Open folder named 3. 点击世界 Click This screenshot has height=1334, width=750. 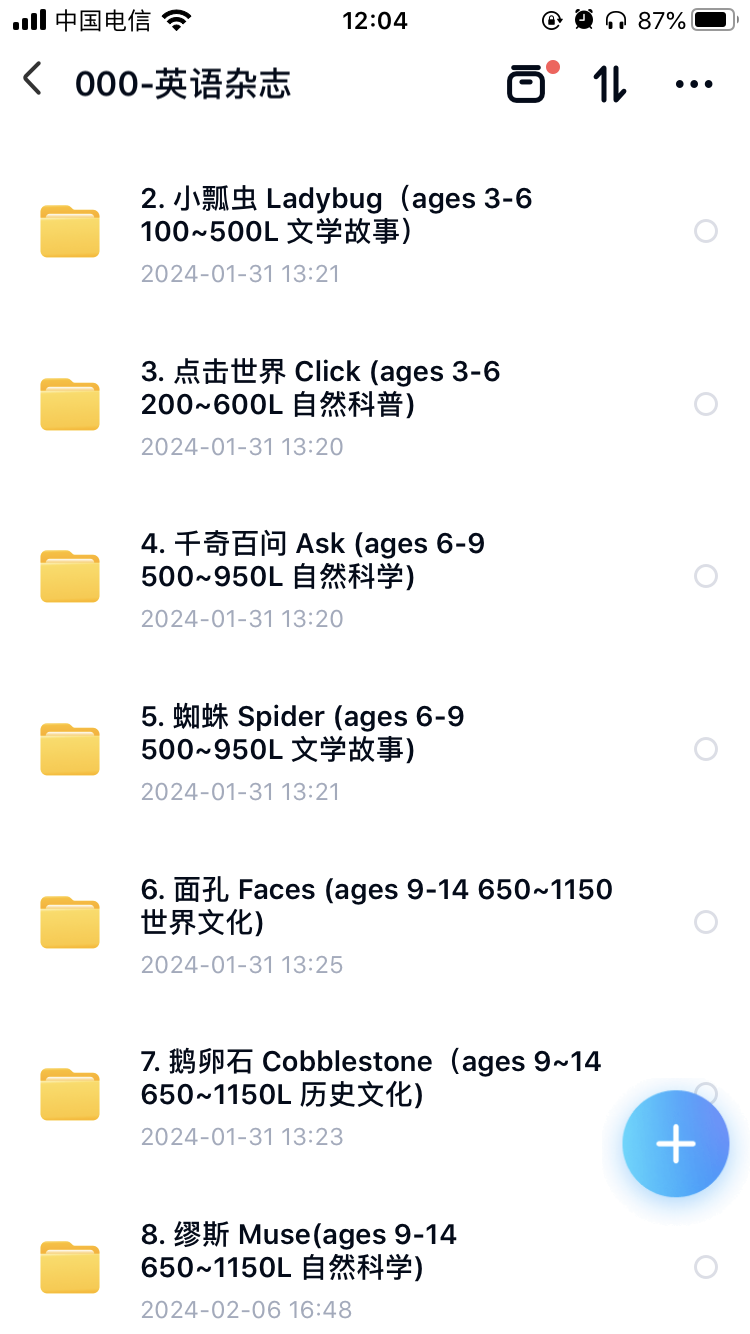coord(320,388)
